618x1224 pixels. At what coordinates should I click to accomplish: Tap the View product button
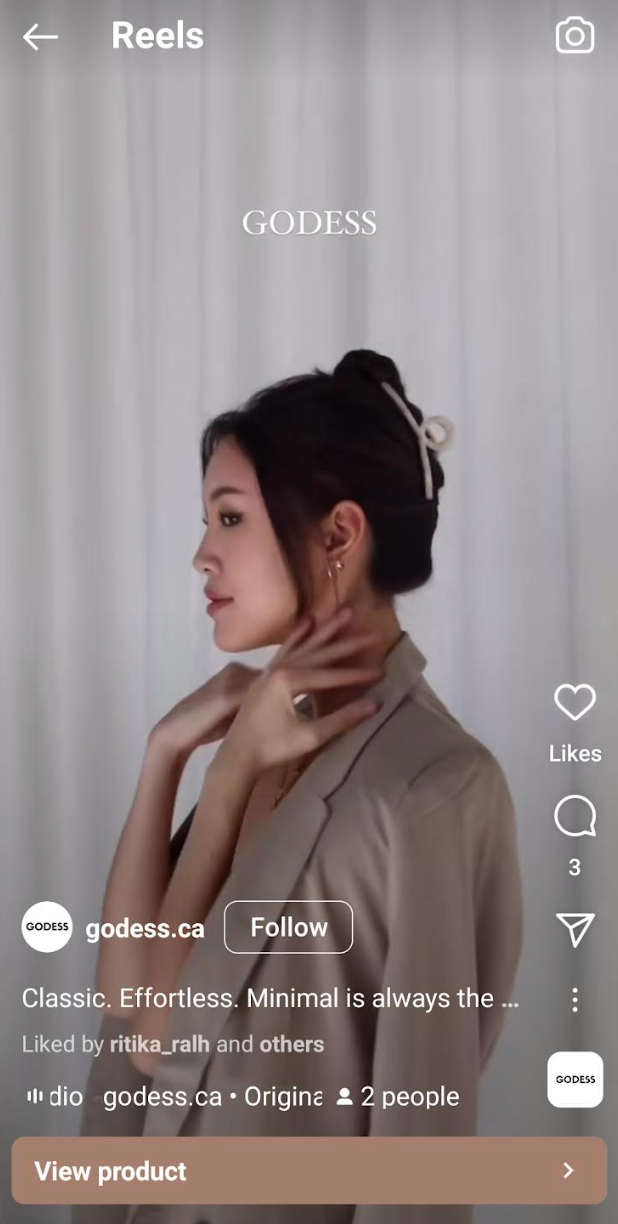[x=309, y=1171]
